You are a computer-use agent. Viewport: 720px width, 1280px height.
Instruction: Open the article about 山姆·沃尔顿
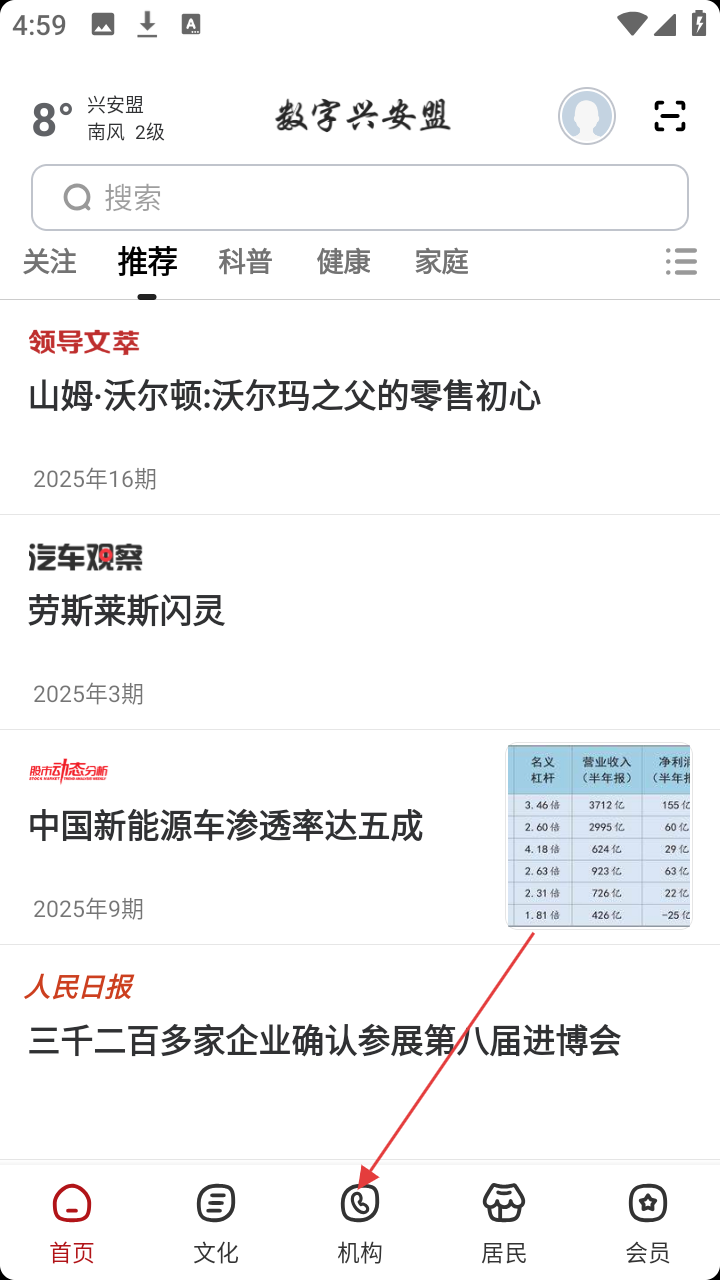click(x=285, y=397)
